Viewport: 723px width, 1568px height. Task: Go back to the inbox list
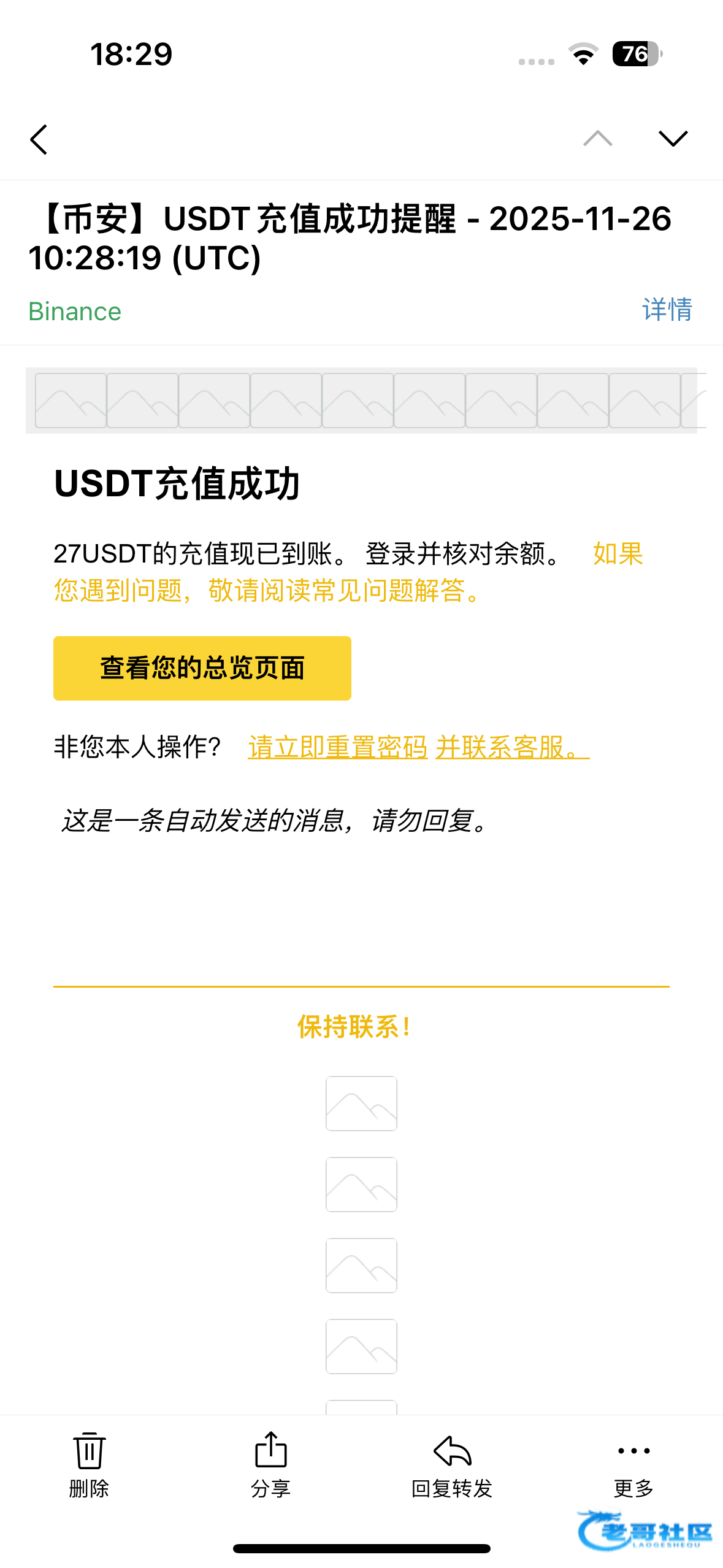(39, 139)
